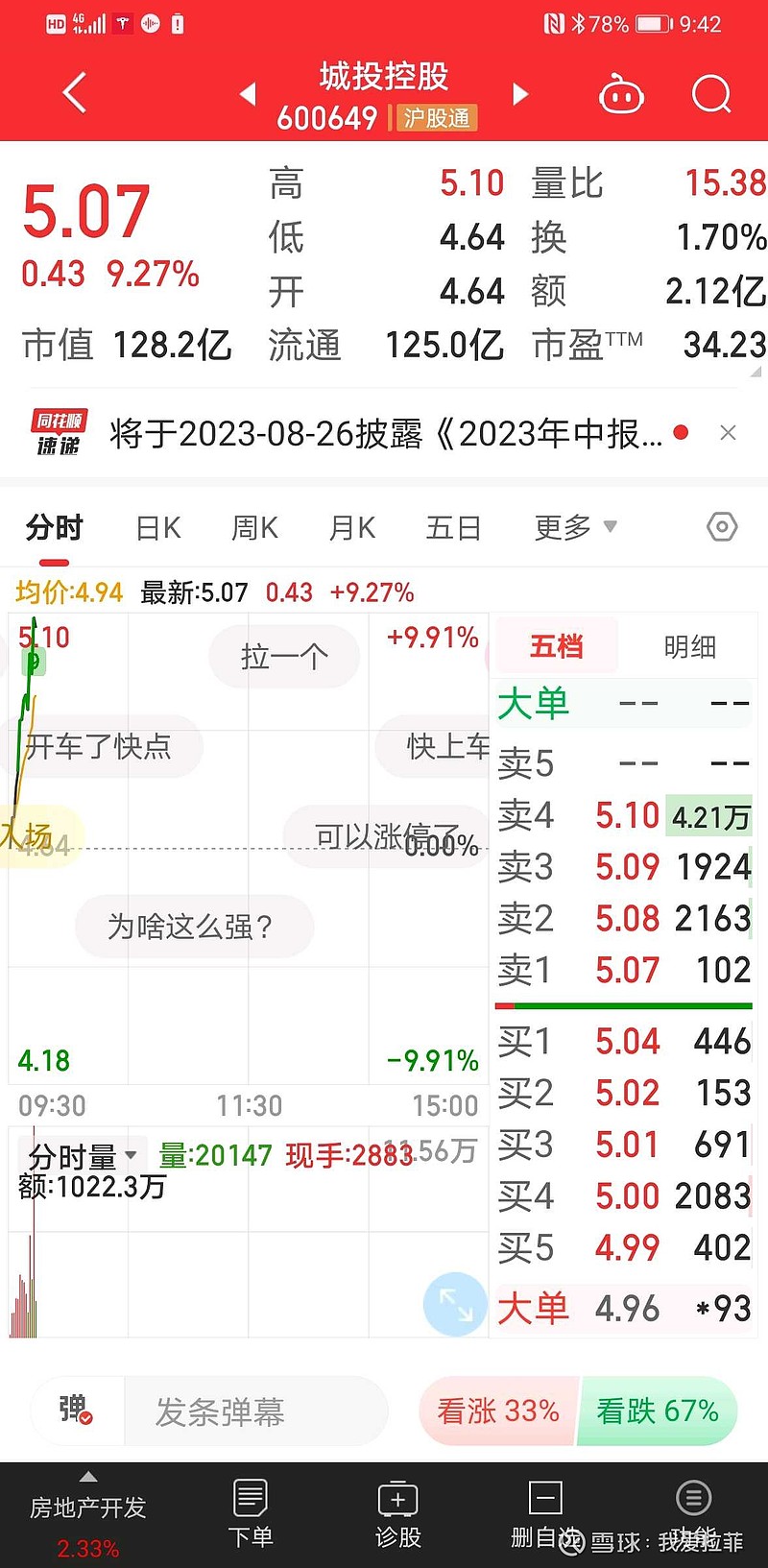Expand the chart to fullscreen

click(x=455, y=1304)
